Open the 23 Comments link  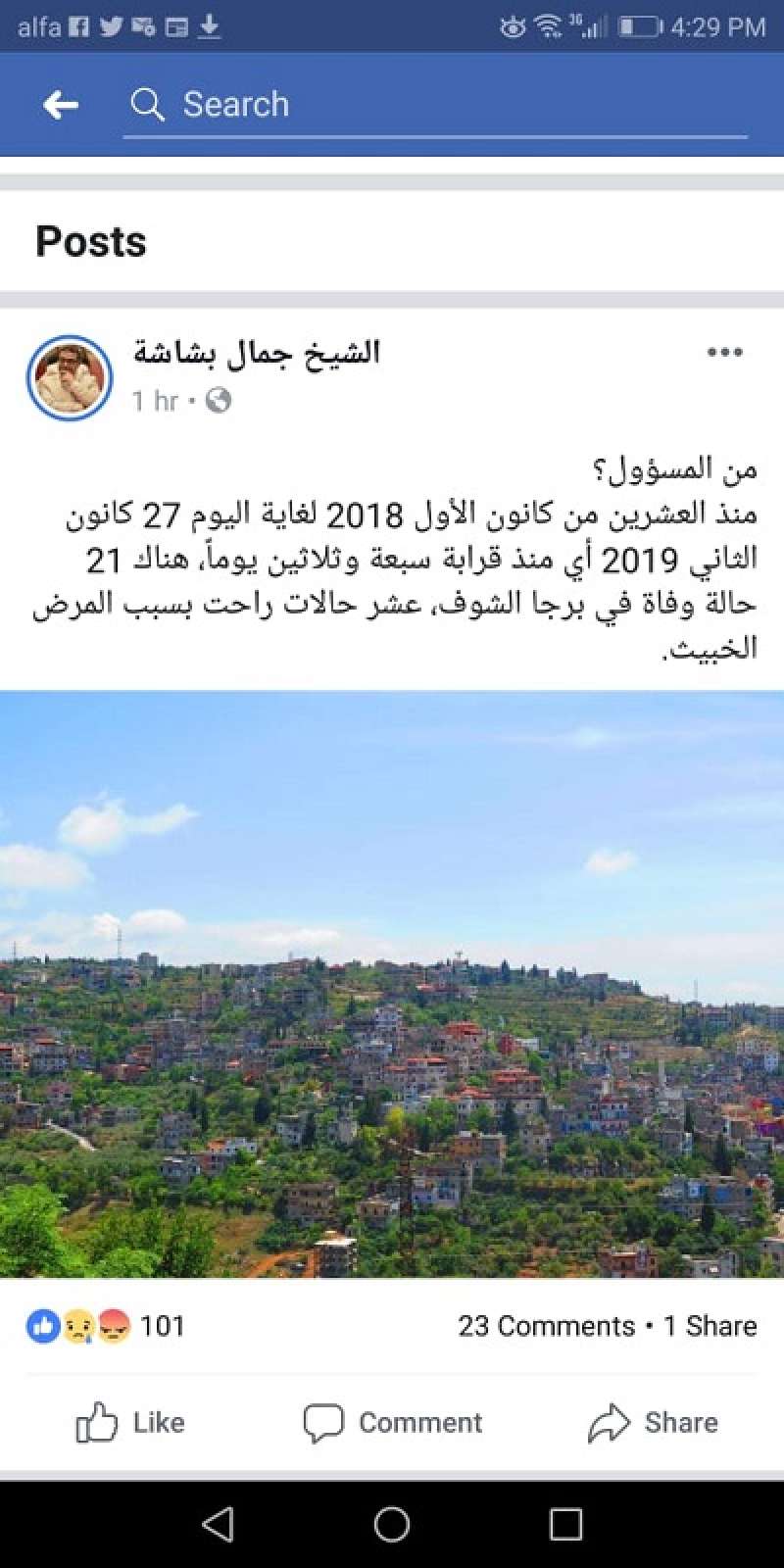(546, 1326)
